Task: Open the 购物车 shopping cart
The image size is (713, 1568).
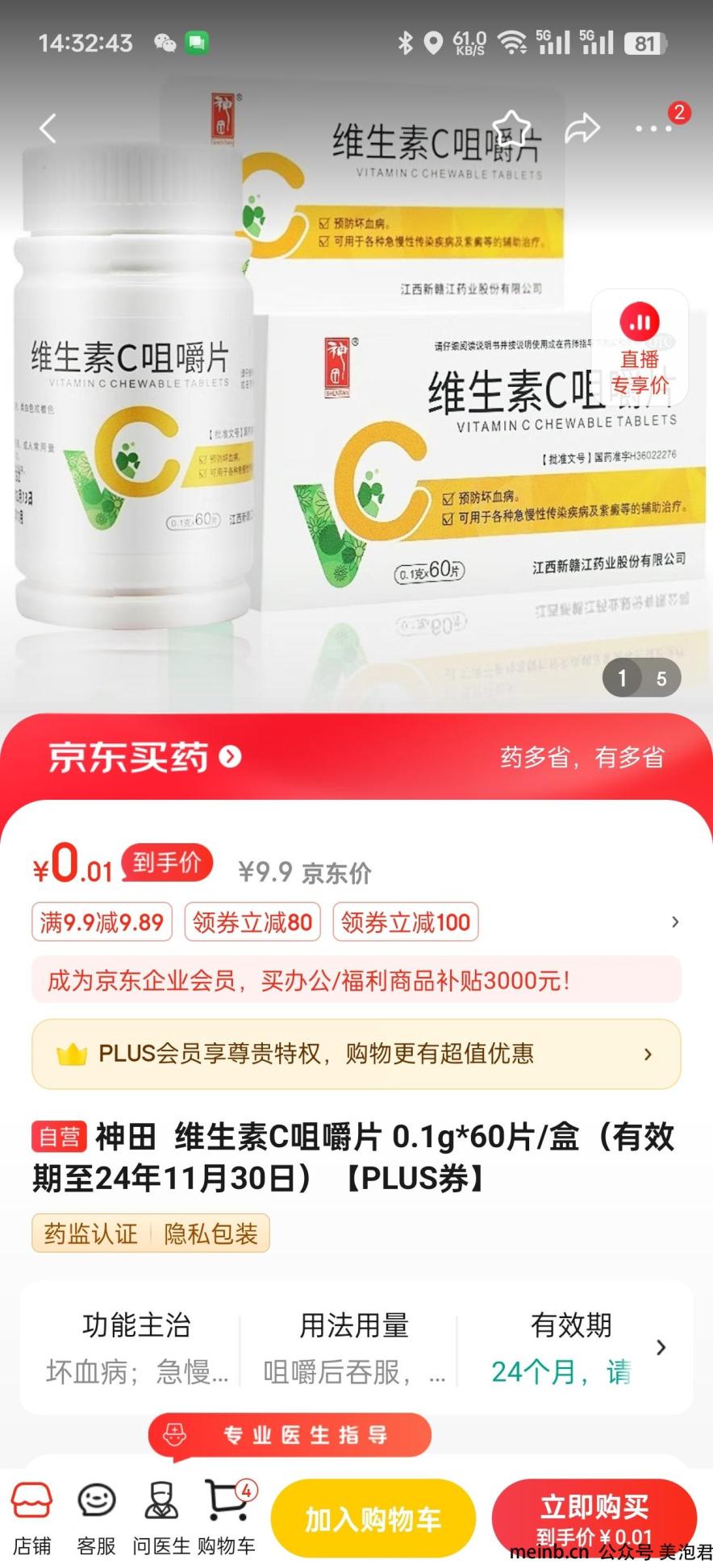Action: tap(227, 1519)
